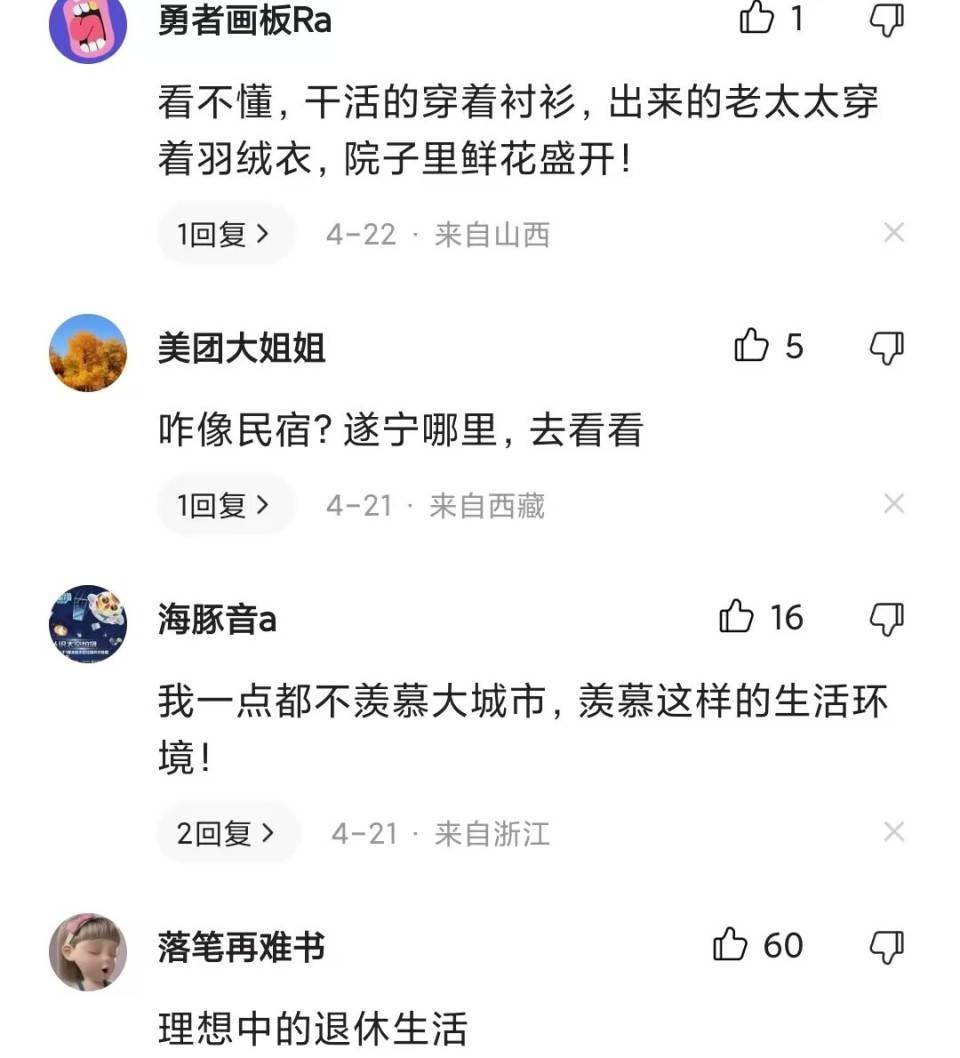This screenshot has width=960, height=1058.
Task: Open 落笔再难书's profile avatar
Action: coord(88,951)
